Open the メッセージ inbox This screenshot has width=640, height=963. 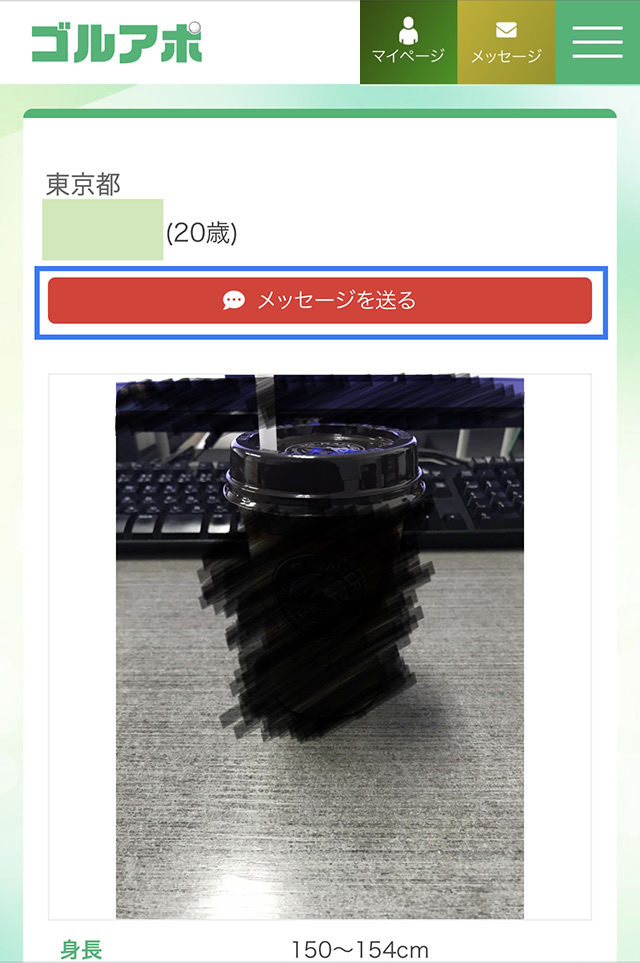coord(506,42)
